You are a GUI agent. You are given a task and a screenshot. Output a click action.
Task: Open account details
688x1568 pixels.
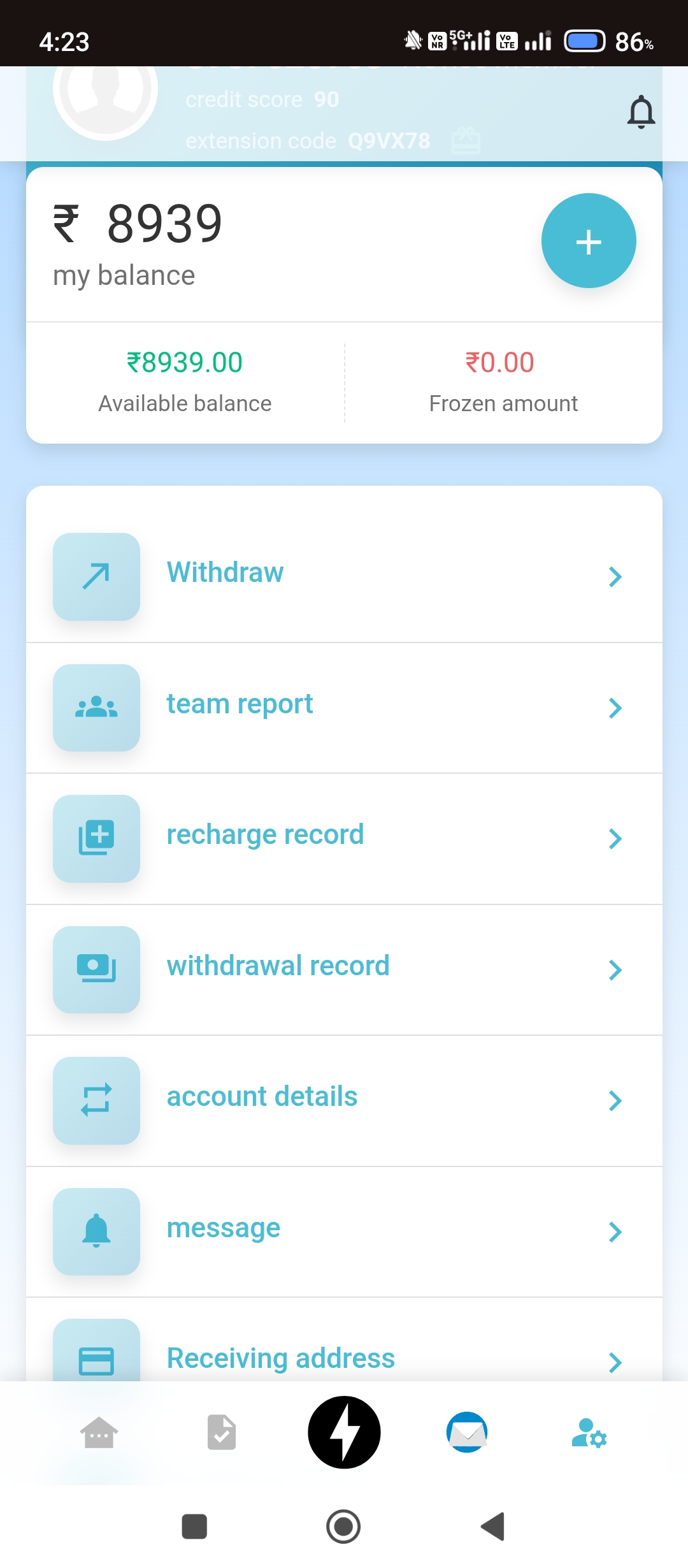tap(344, 1099)
